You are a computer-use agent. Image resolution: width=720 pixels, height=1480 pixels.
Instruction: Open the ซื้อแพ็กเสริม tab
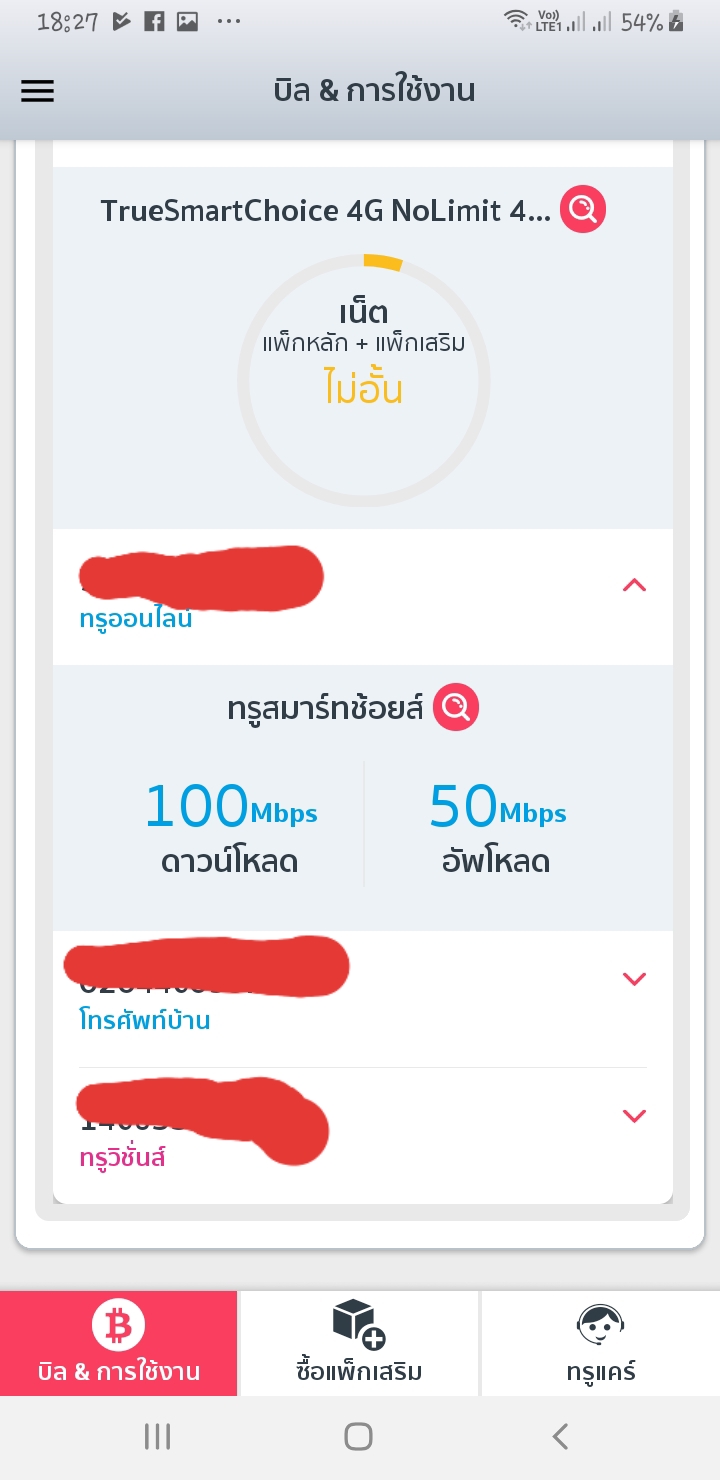[360, 1343]
